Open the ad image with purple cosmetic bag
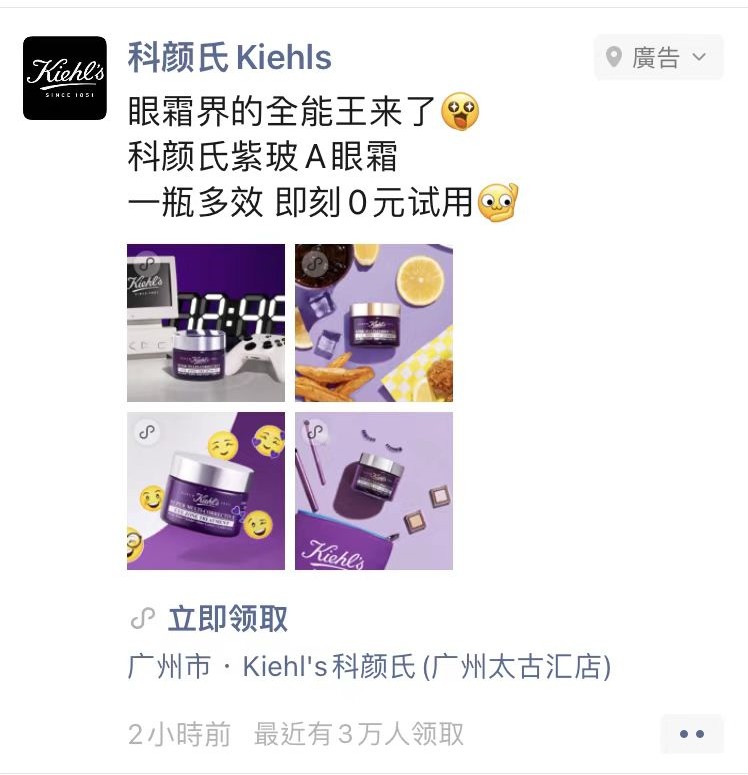This screenshot has width=748, height=775. [x=374, y=491]
